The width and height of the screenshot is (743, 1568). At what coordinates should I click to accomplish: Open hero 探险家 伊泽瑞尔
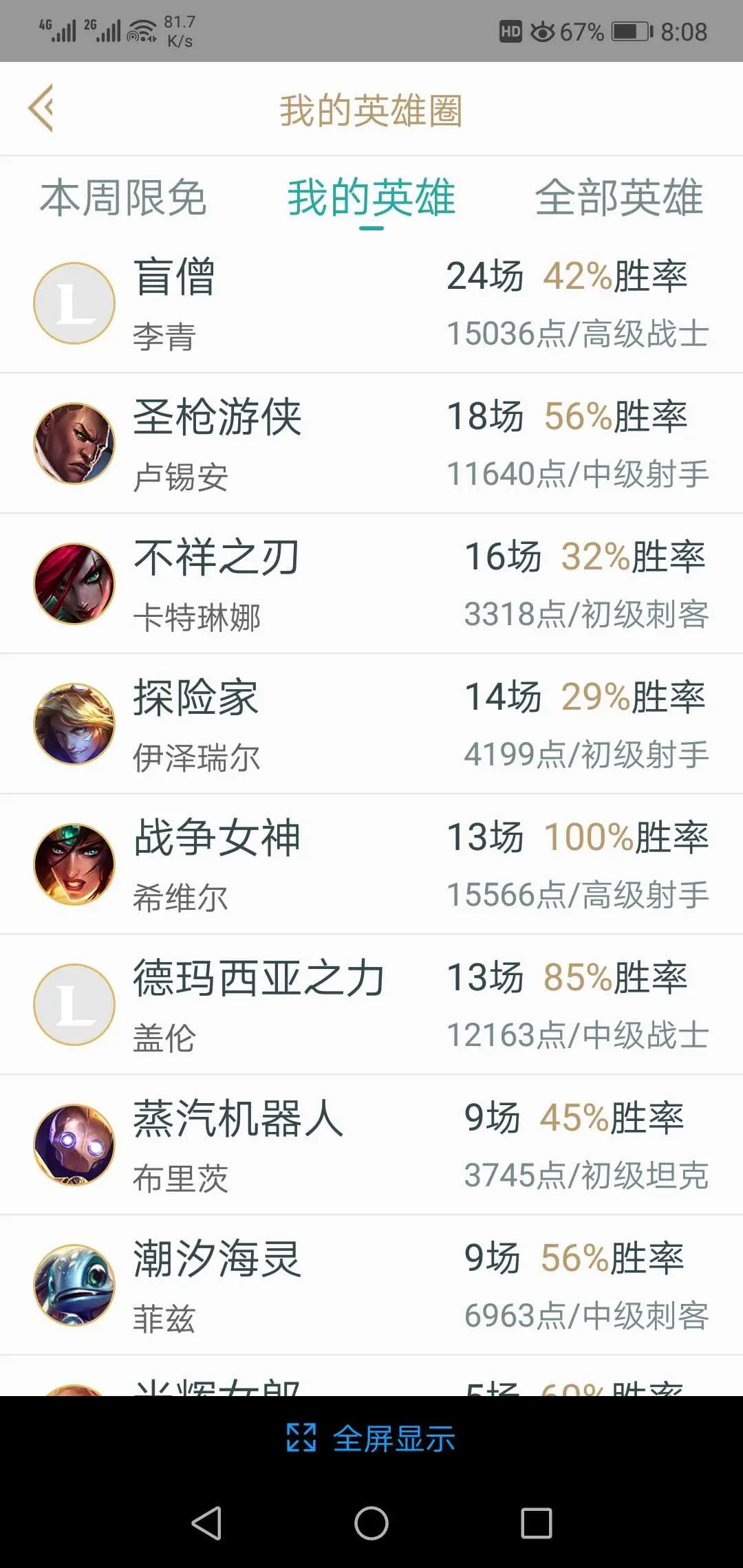[371, 724]
